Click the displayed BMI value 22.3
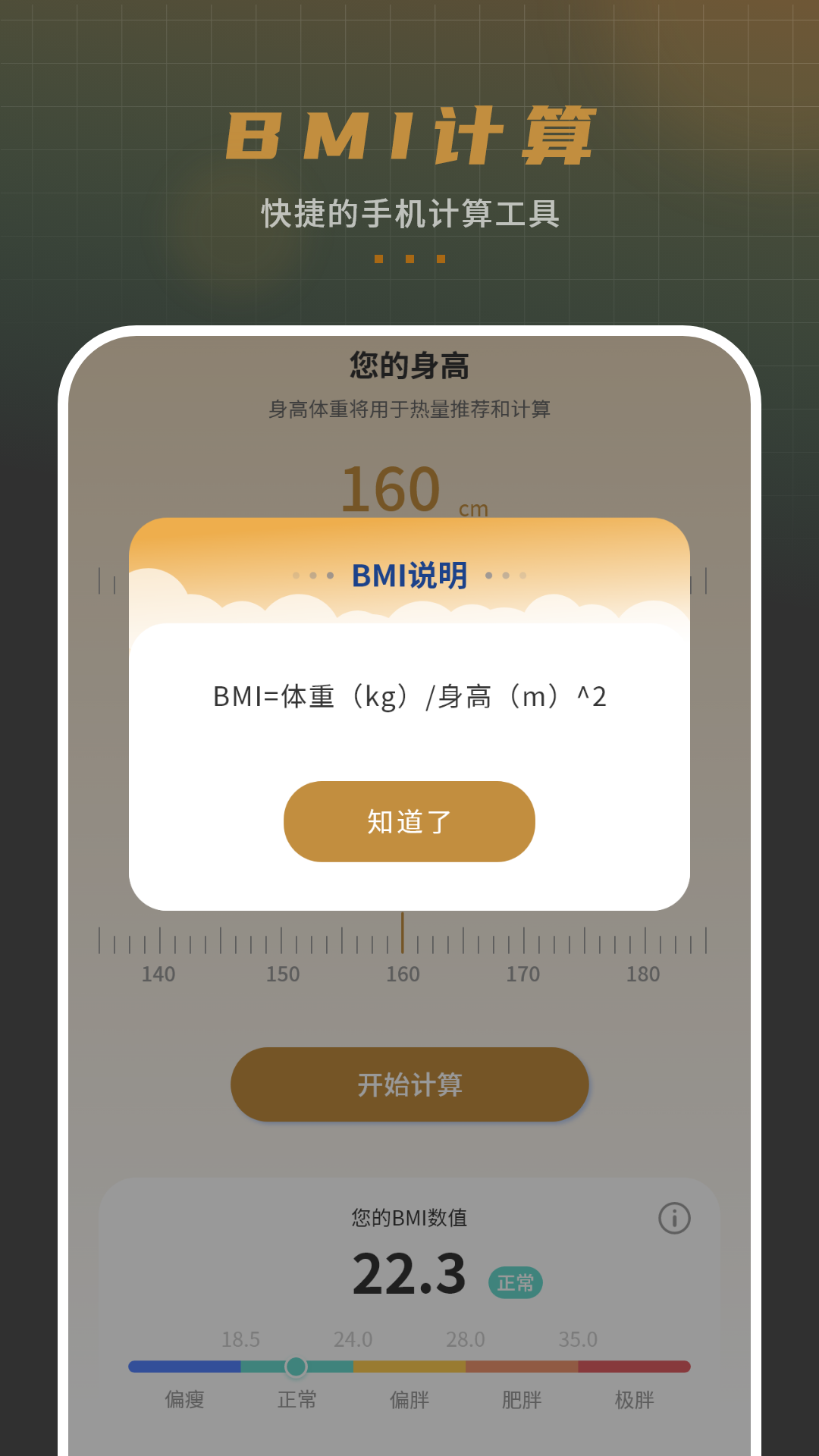Viewport: 819px width, 1456px height. coord(409,1272)
